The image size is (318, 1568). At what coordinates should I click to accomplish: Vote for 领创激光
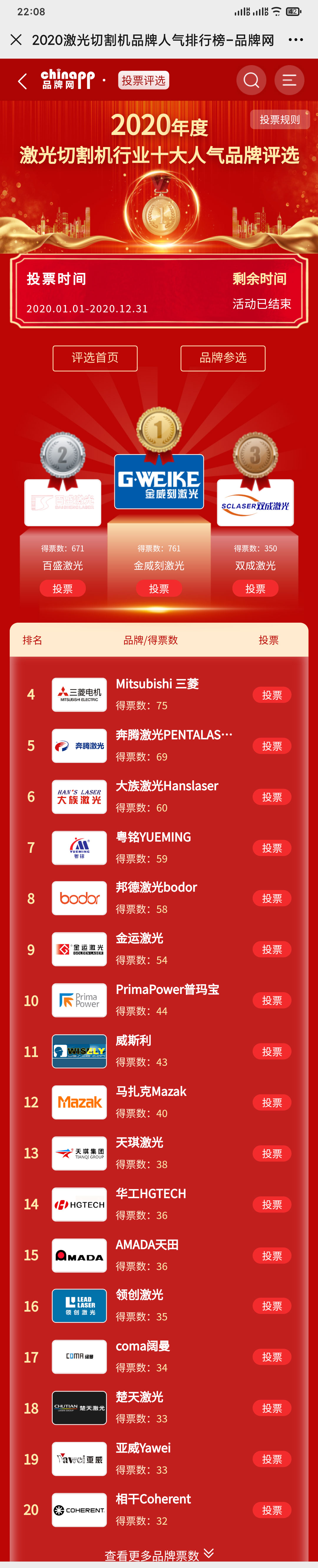[x=272, y=1306]
